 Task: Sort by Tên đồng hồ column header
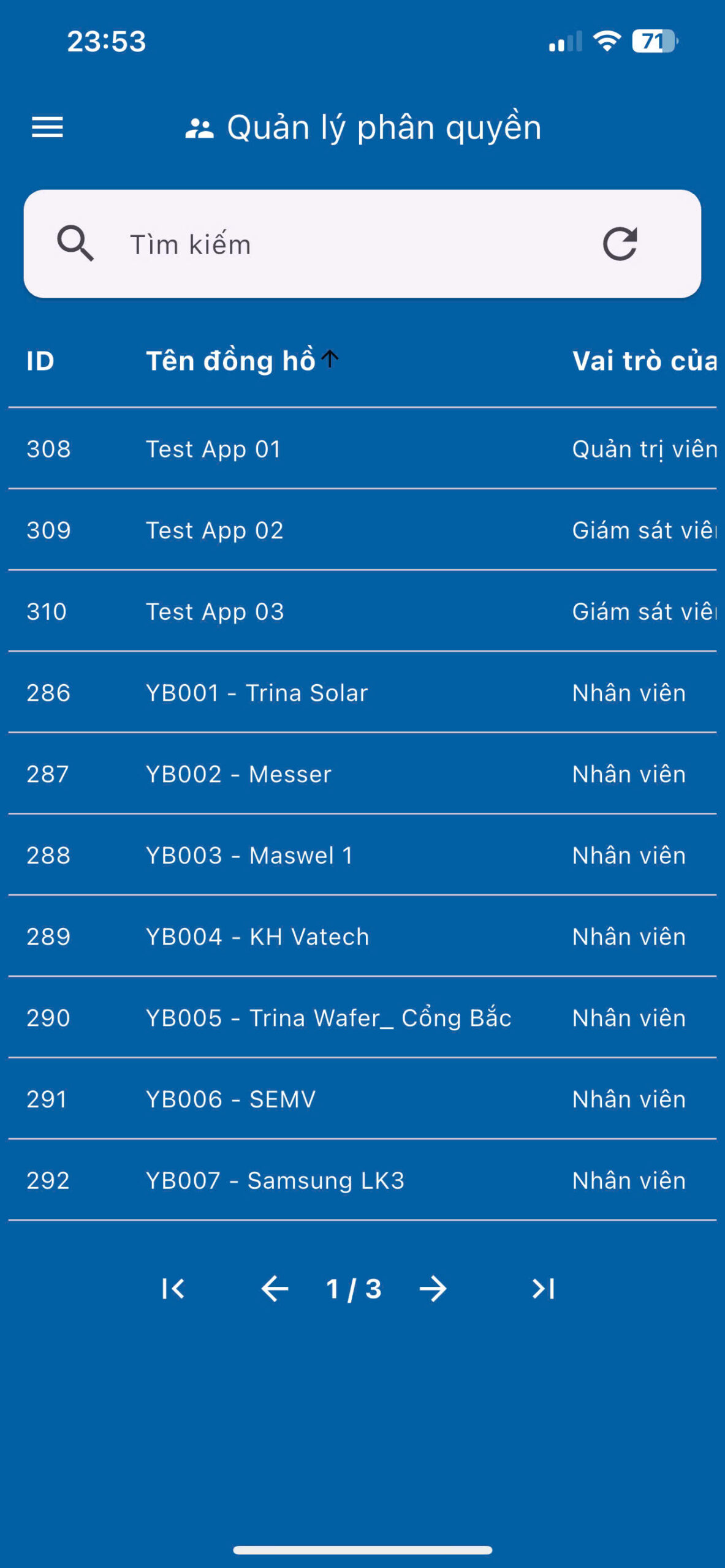[231, 361]
